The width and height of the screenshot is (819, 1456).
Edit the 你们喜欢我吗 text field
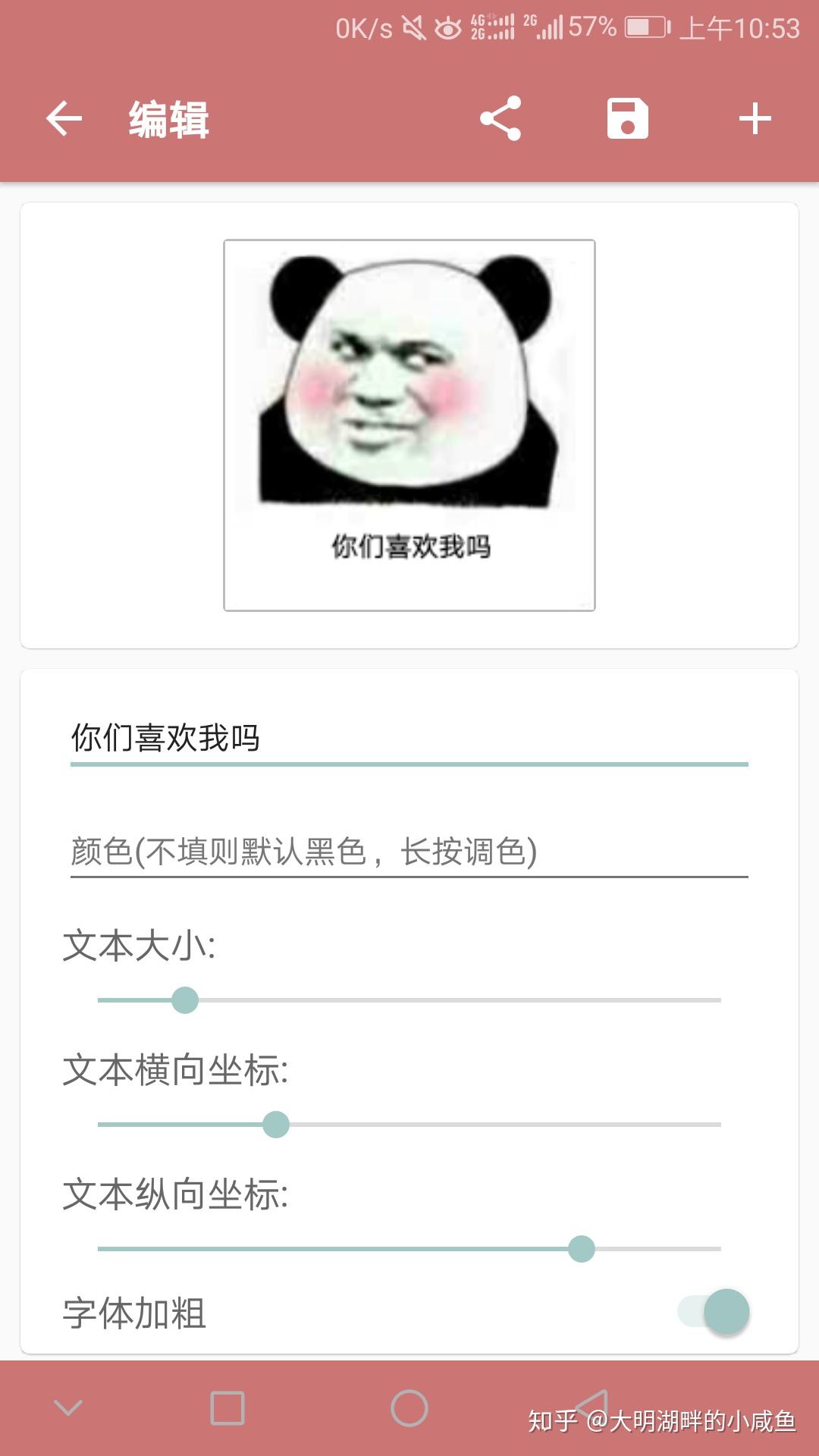[409, 738]
